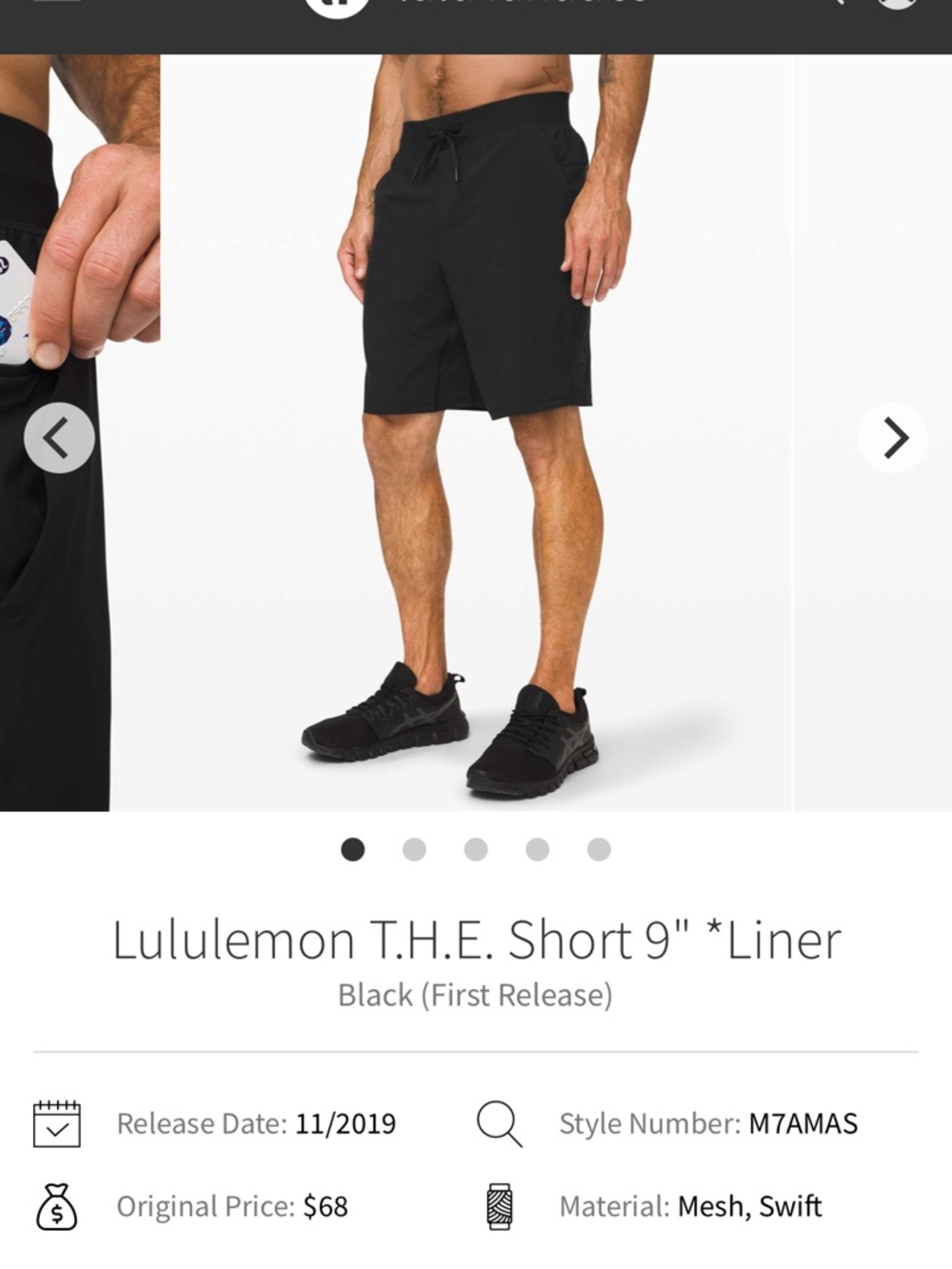Click the active first dot in image pager

tap(353, 849)
